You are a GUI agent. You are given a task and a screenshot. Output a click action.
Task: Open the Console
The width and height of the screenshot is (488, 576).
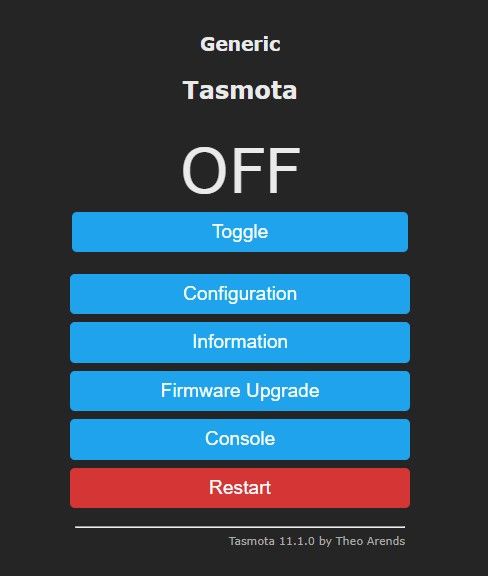(240, 439)
